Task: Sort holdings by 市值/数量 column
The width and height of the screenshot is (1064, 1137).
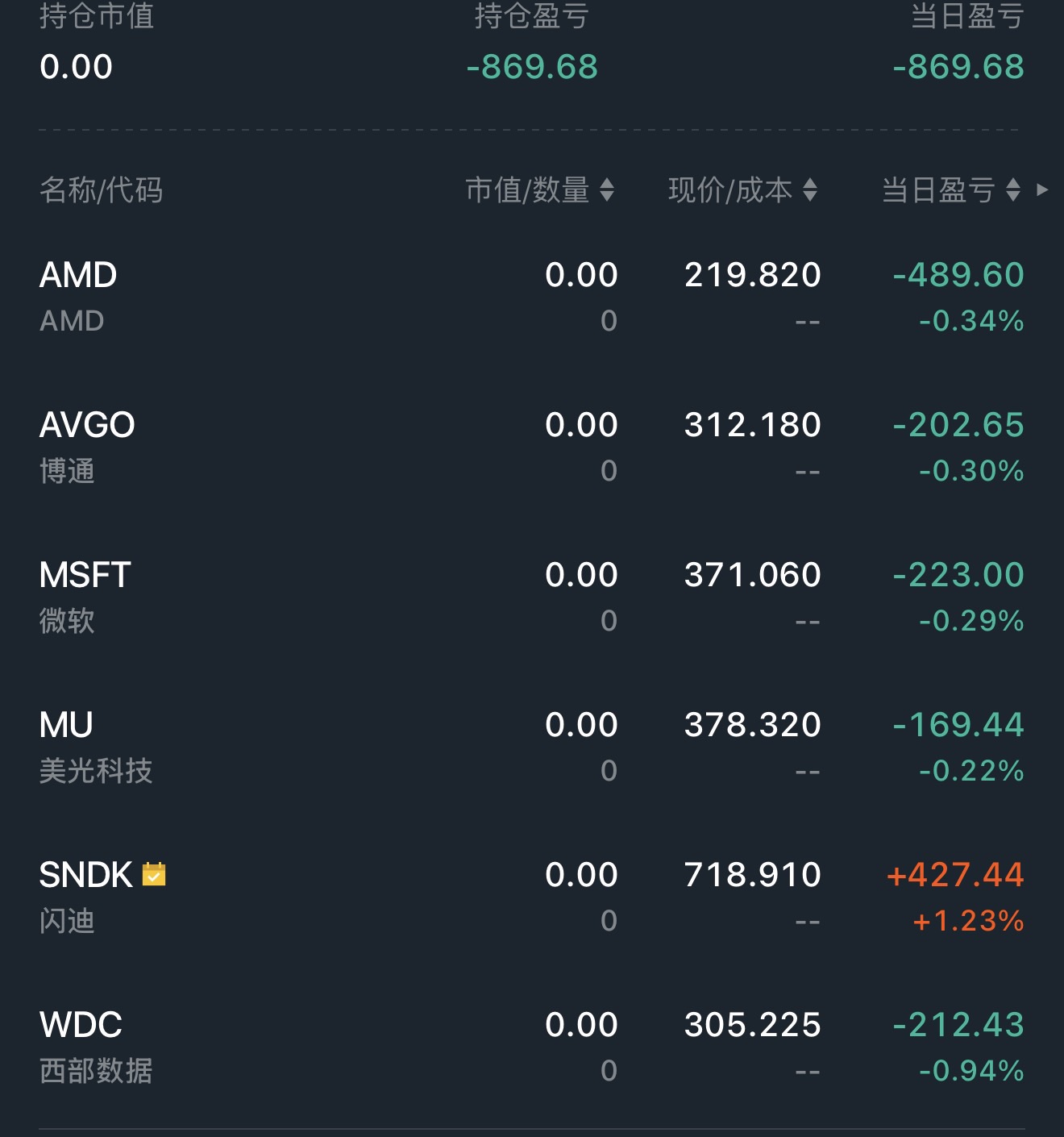Action: point(539,190)
